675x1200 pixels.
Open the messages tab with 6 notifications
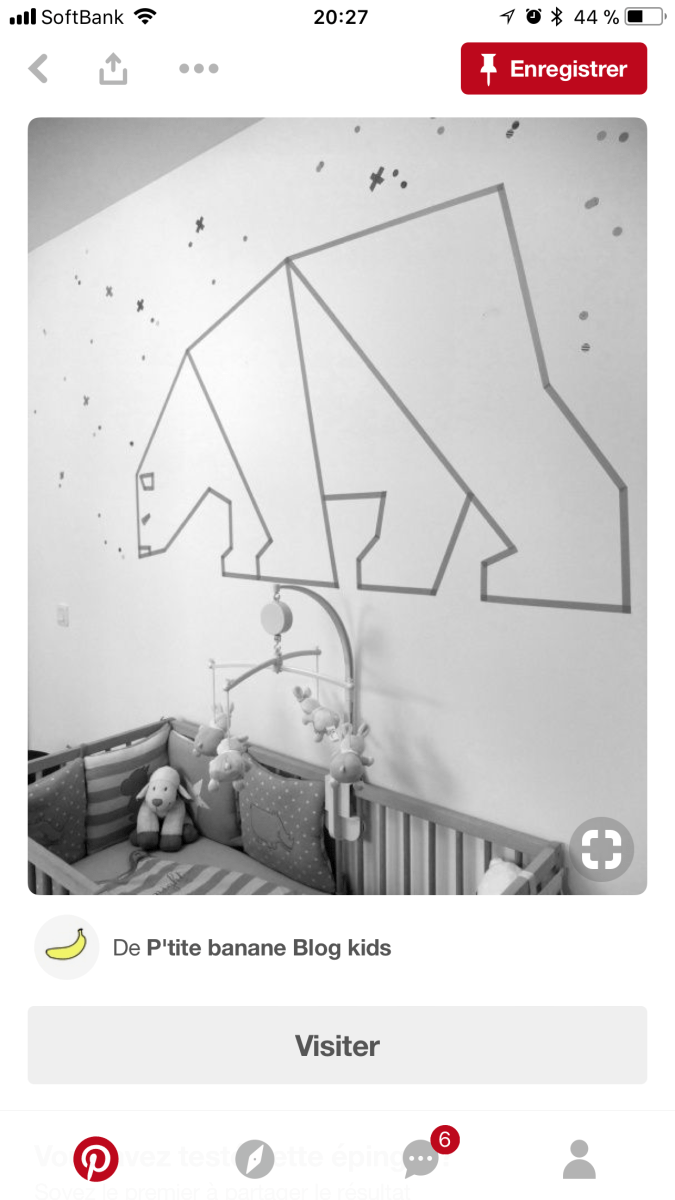click(421, 1160)
